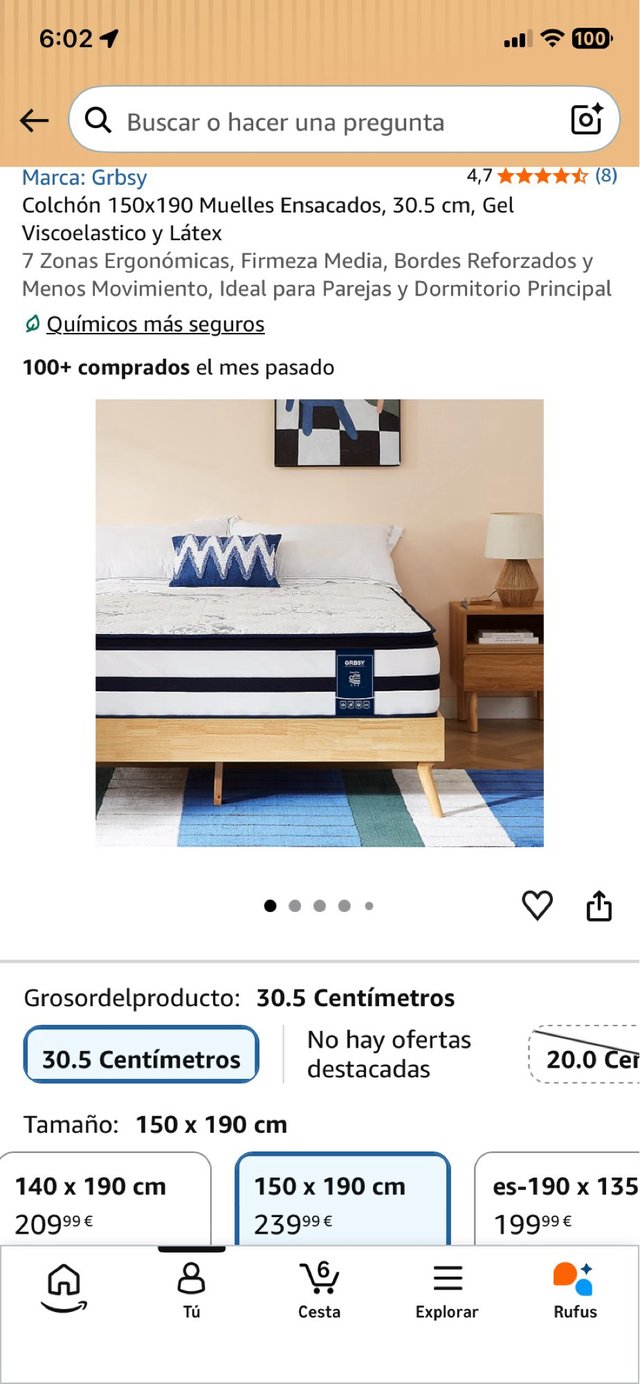This screenshot has height=1384, width=640.
Task: Open the Marca: Grbsy brand link
Action: tap(85, 177)
